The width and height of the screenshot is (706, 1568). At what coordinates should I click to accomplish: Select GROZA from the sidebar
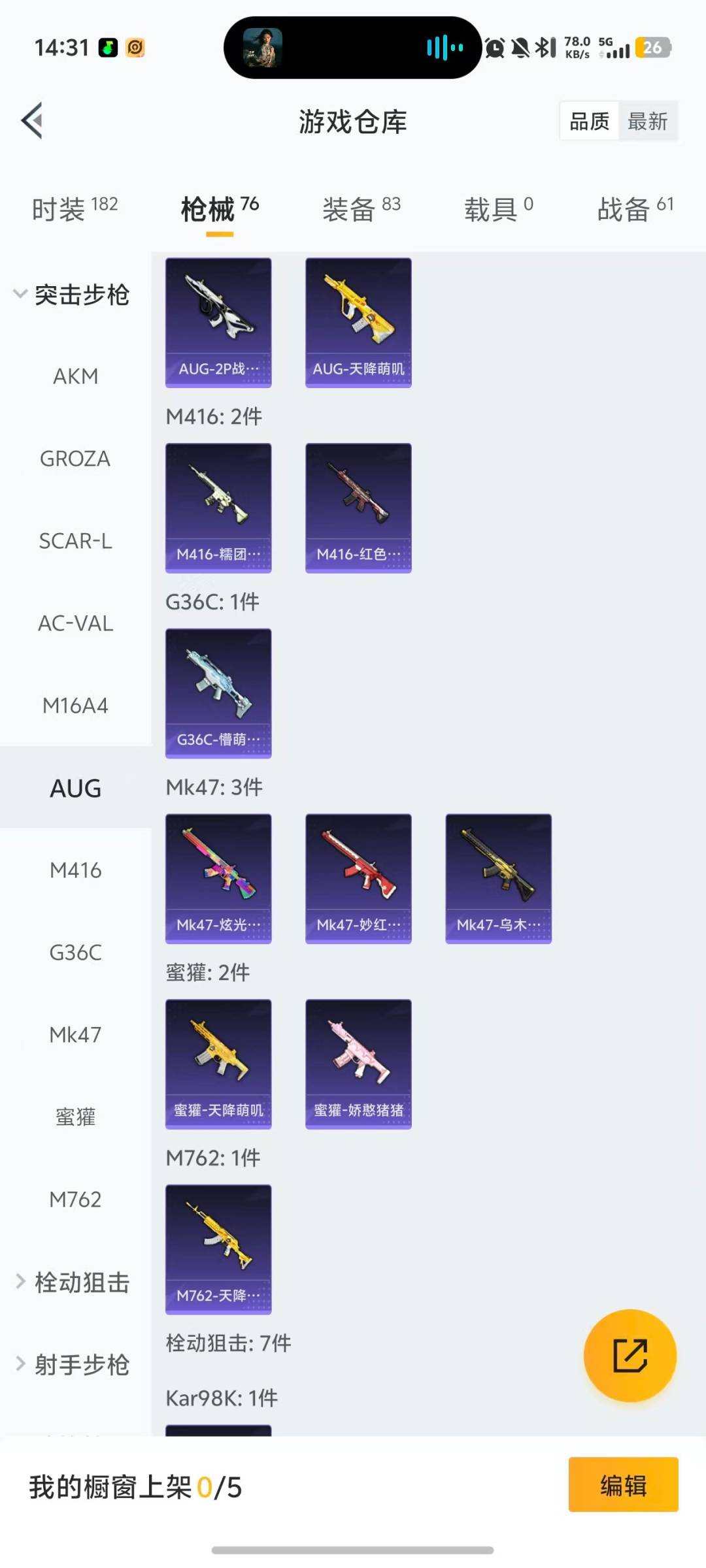point(76,459)
